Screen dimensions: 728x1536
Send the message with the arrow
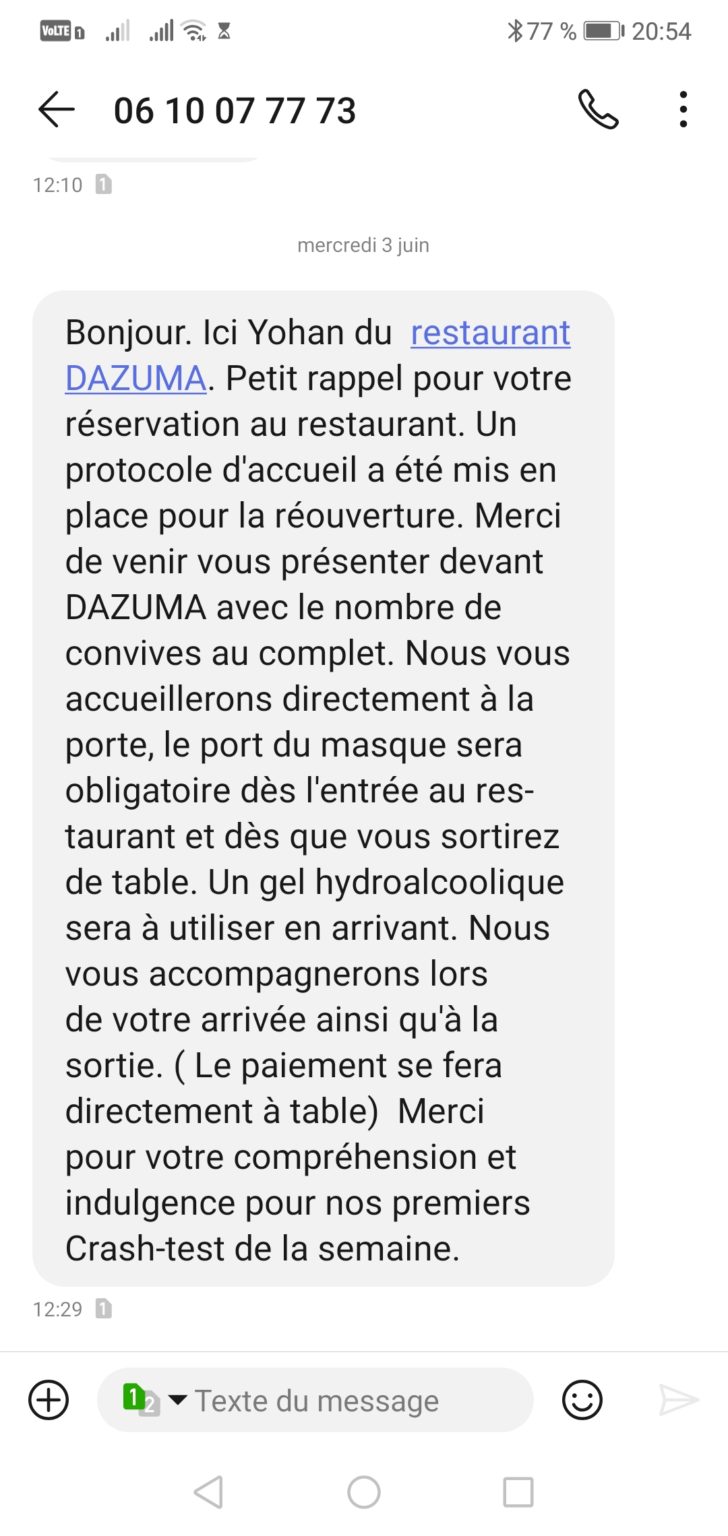pyautogui.click(x=678, y=1400)
